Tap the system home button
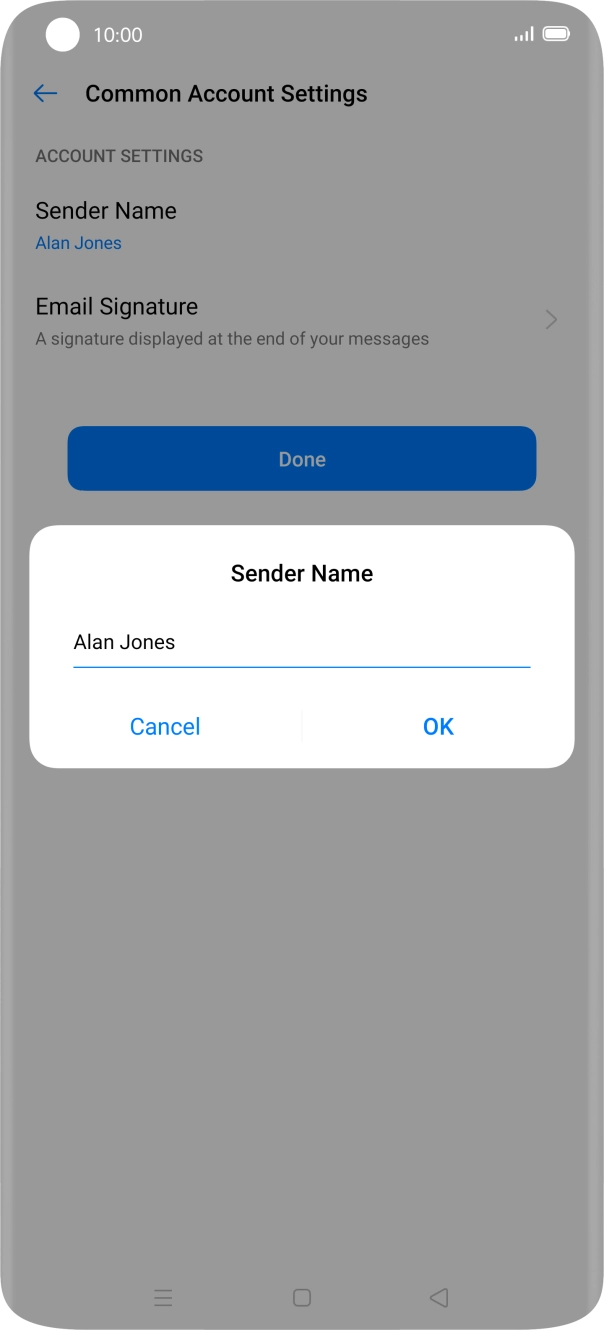 point(302,1298)
